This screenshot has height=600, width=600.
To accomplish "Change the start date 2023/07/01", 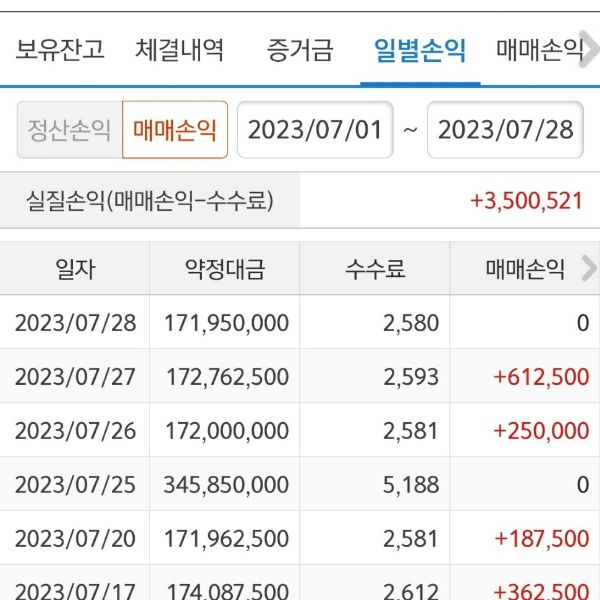I will (x=315, y=130).
